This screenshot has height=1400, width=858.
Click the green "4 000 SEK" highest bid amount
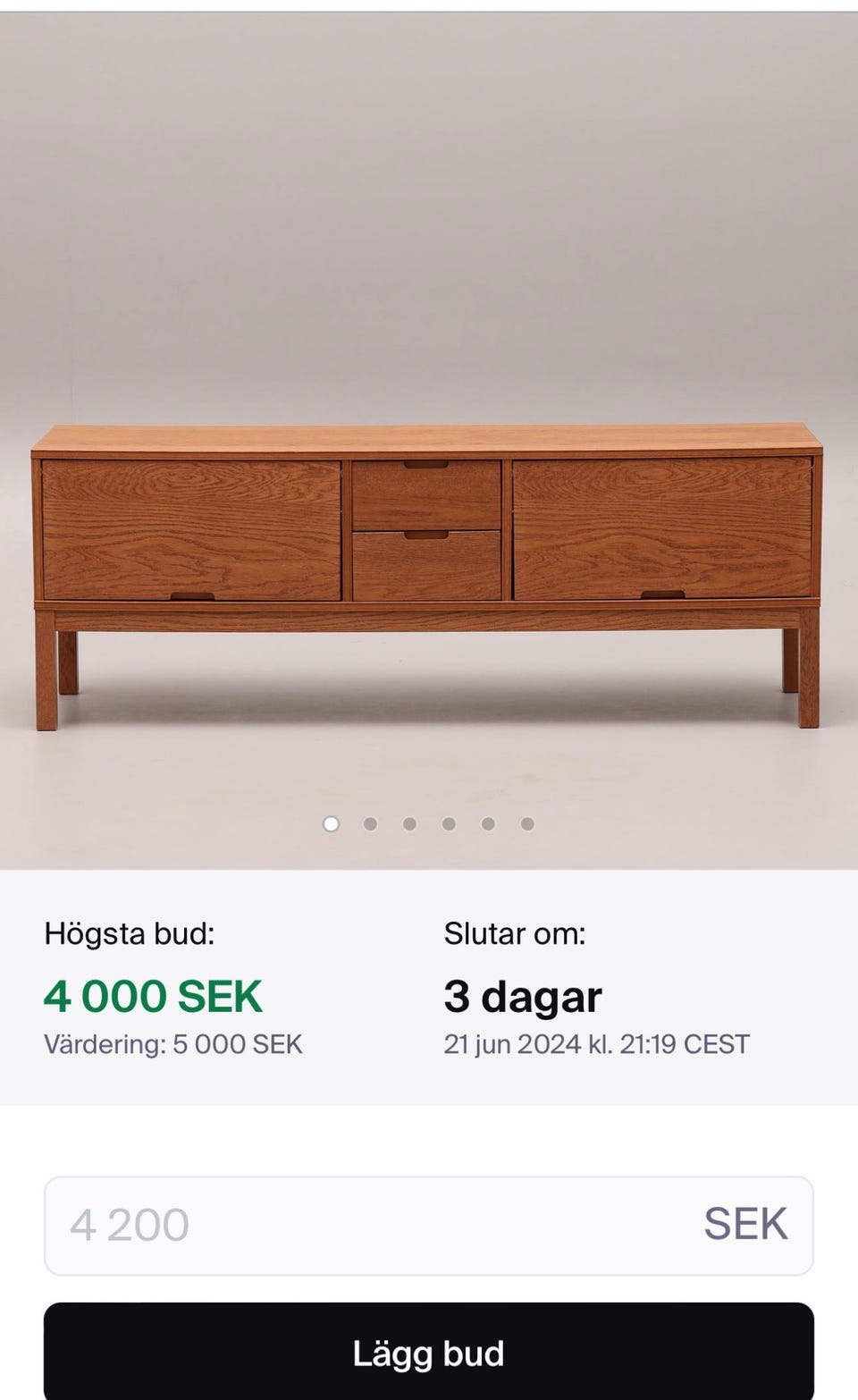pos(153,996)
